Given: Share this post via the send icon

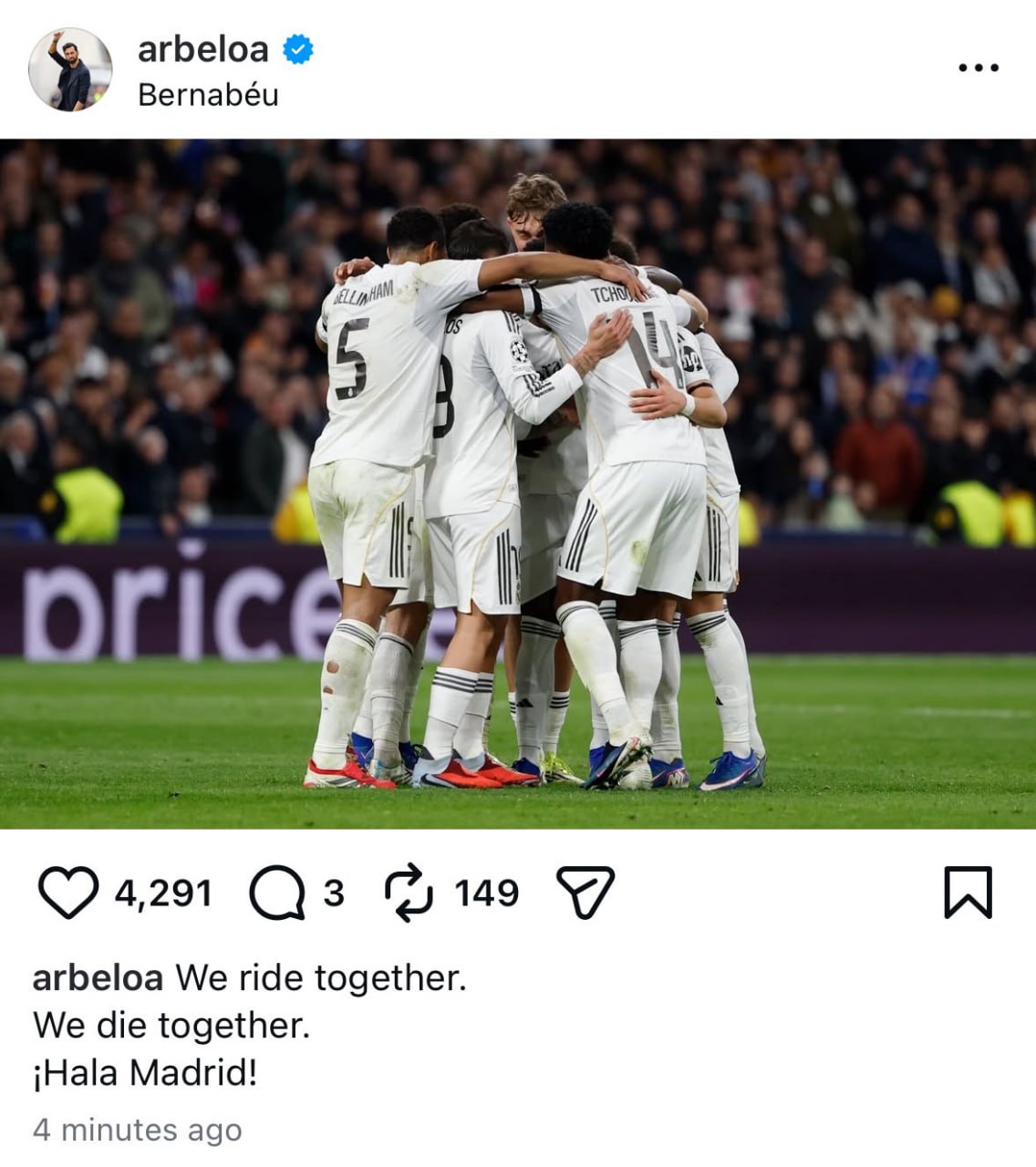Looking at the screenshot, I should coord(585,893).
